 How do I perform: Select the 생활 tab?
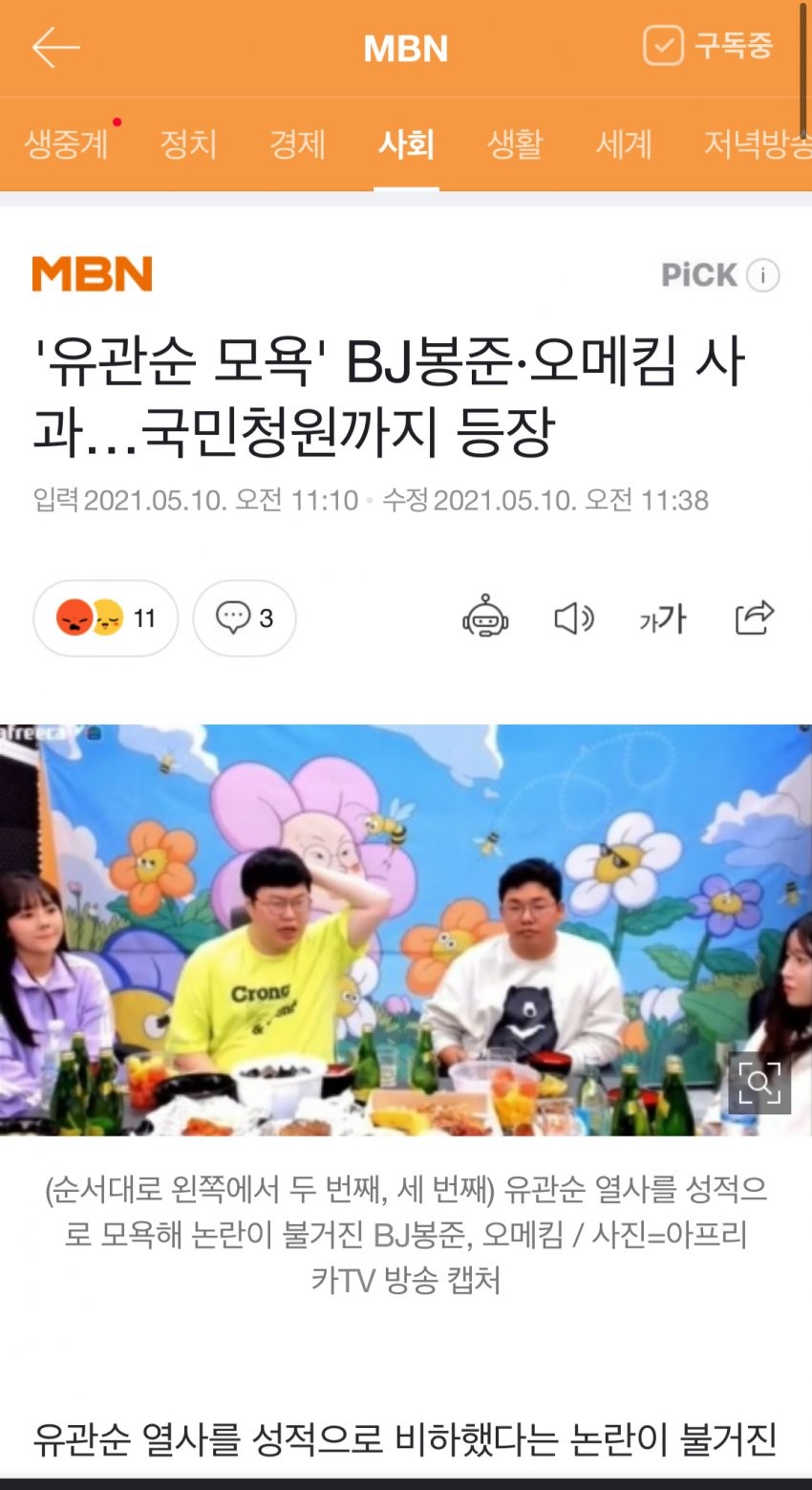pos(515,144)
